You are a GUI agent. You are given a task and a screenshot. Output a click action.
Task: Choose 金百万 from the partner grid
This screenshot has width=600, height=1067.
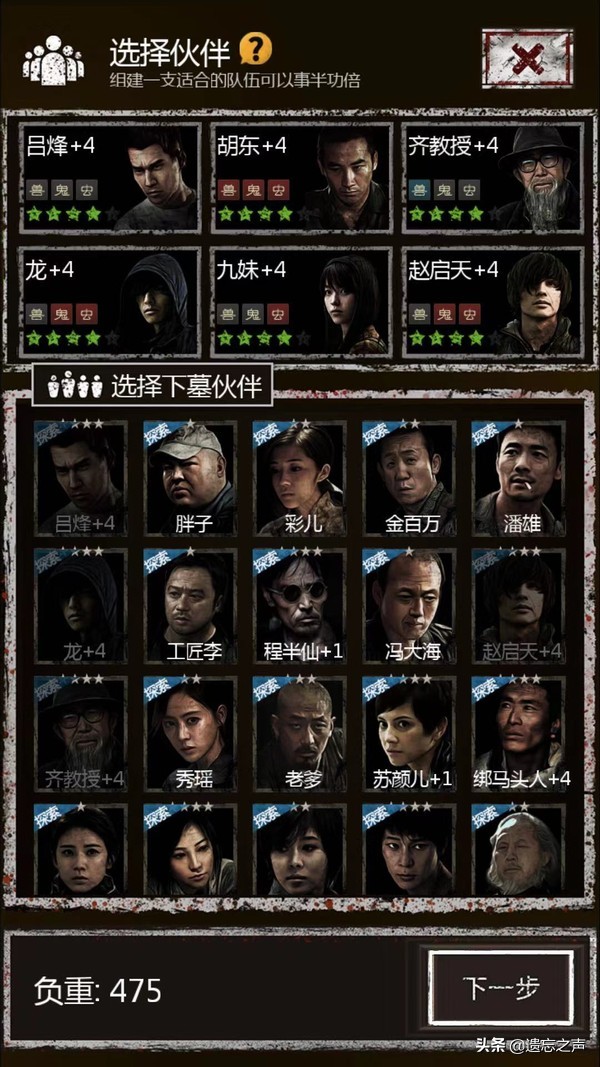coord(409,478)
